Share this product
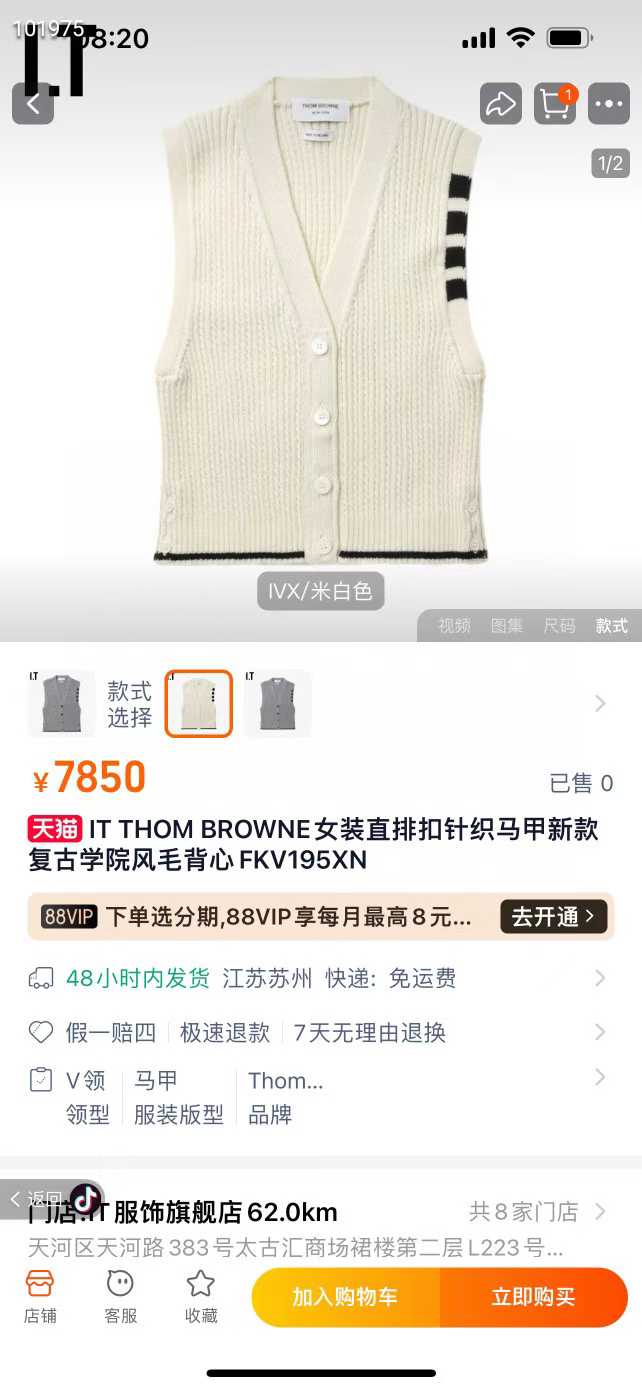 (x=499, y=103)
